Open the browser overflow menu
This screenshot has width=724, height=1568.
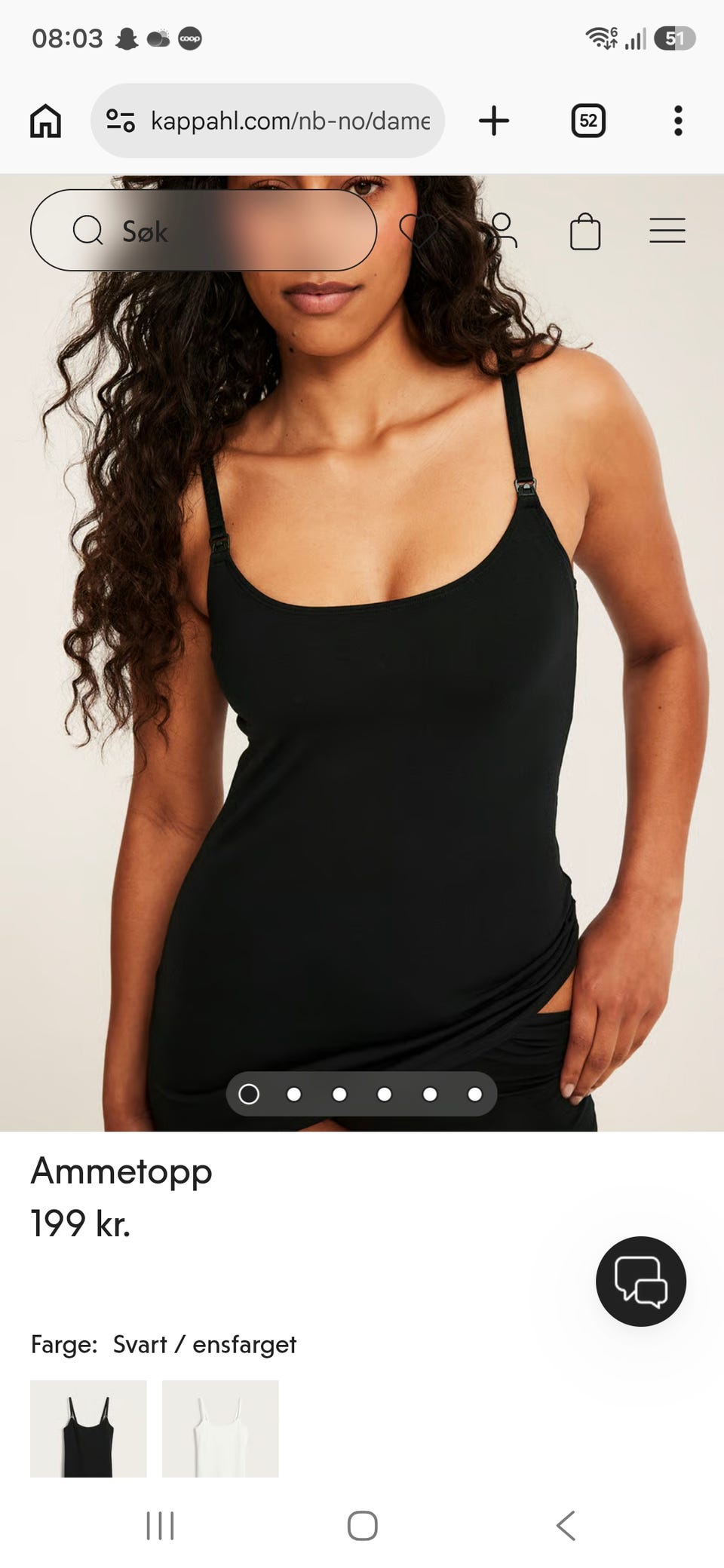click(x=678, y=121)
